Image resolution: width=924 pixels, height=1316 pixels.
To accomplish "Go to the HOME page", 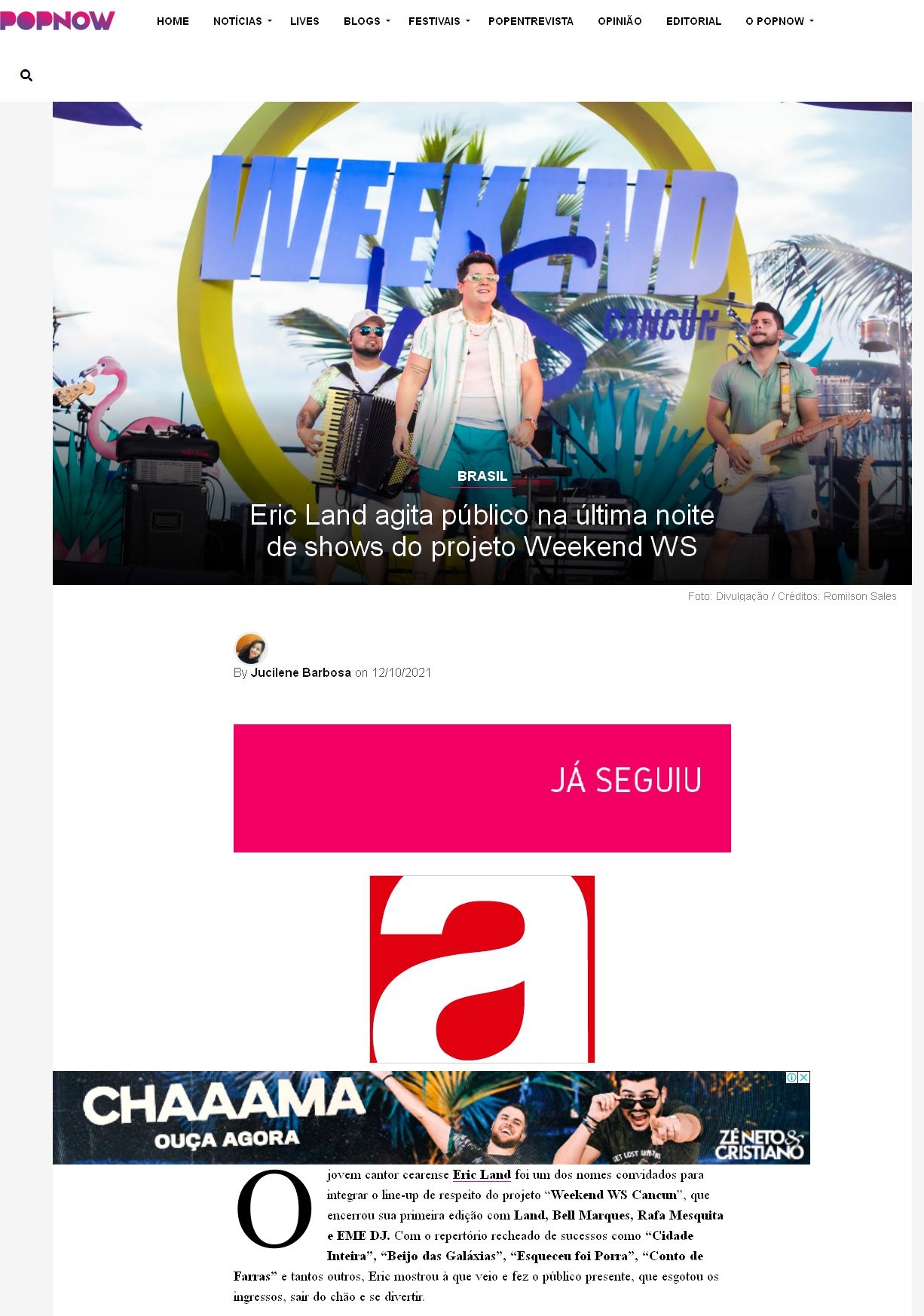I will point(173,21).
